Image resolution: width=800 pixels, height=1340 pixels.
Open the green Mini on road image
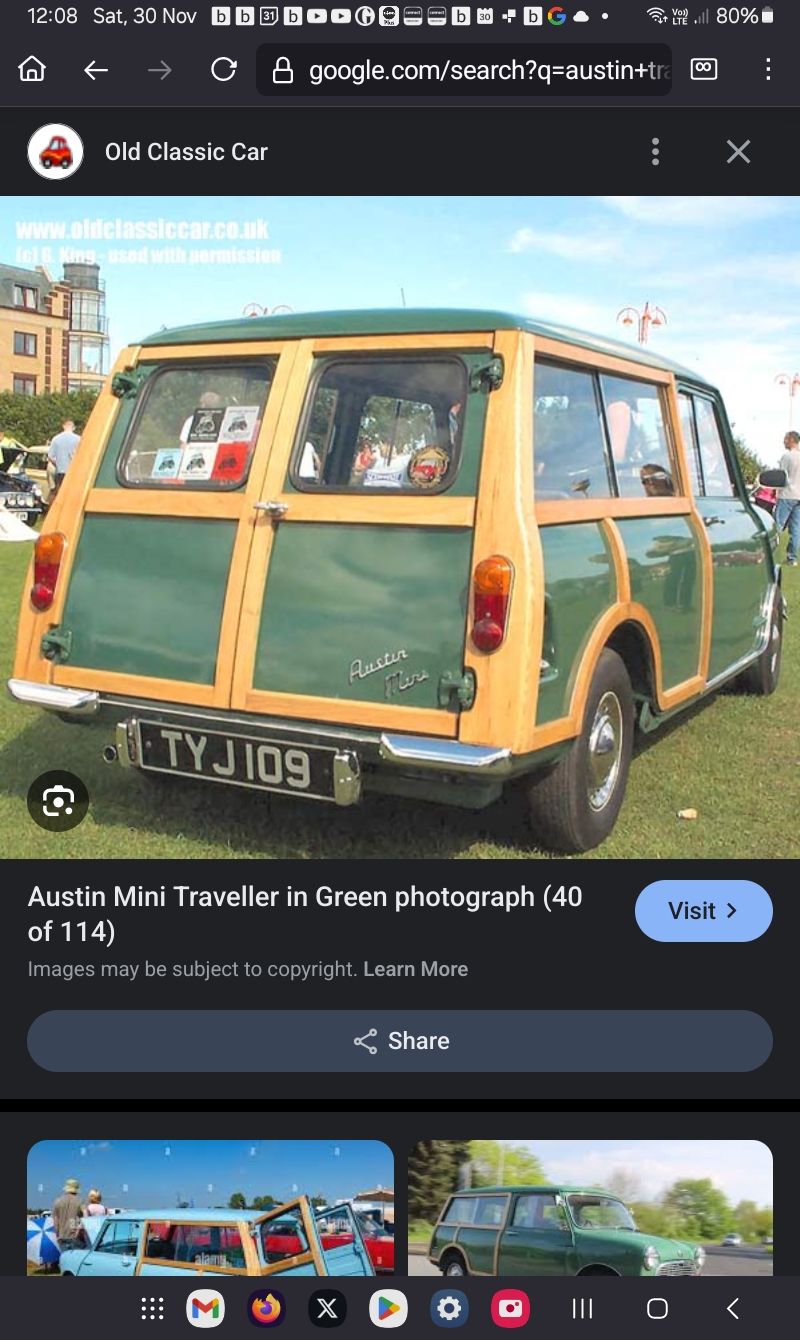click(x=590, y=1208)
